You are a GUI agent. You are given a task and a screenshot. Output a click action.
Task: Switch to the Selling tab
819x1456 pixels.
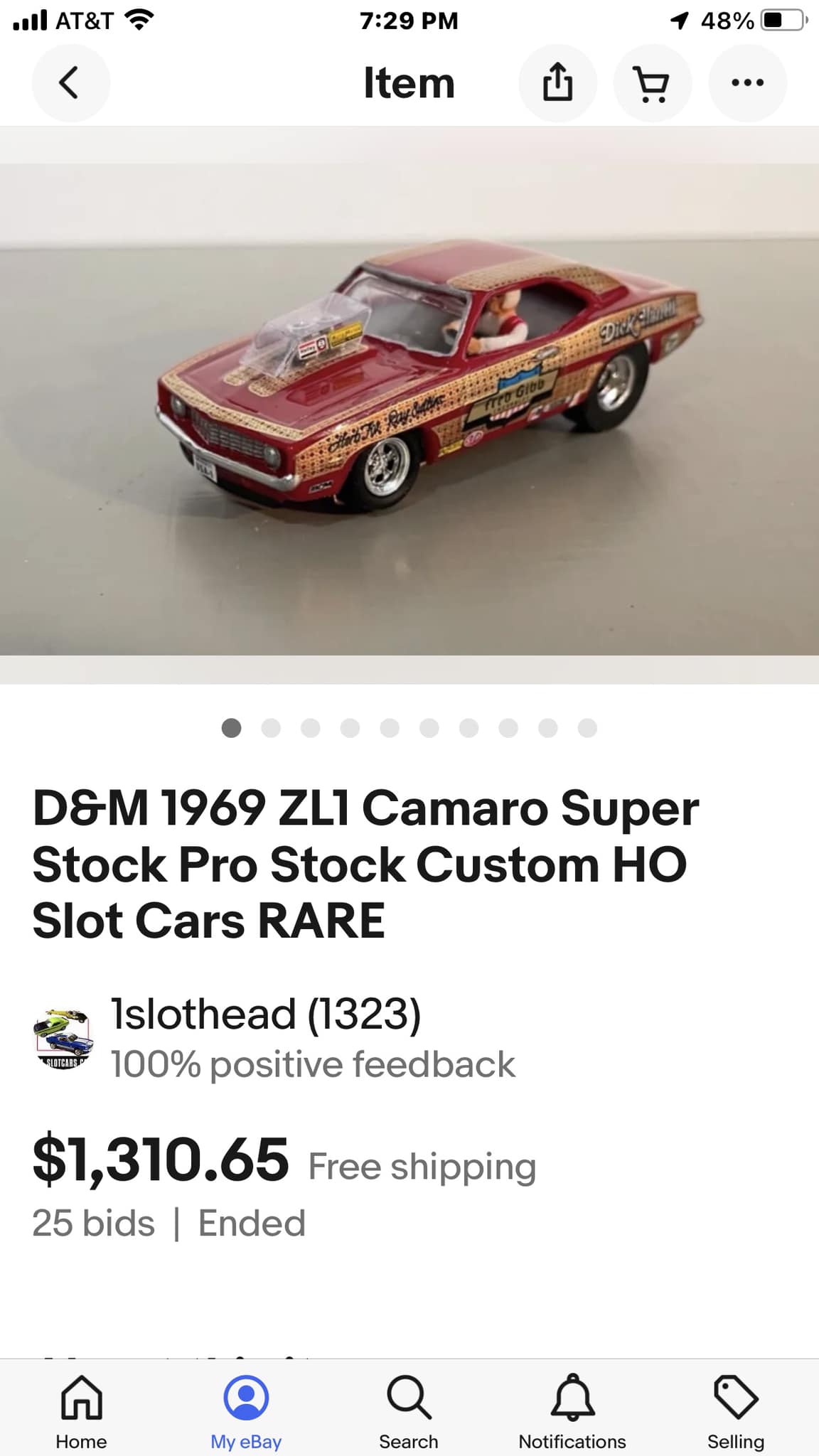tap(736, 1411)
